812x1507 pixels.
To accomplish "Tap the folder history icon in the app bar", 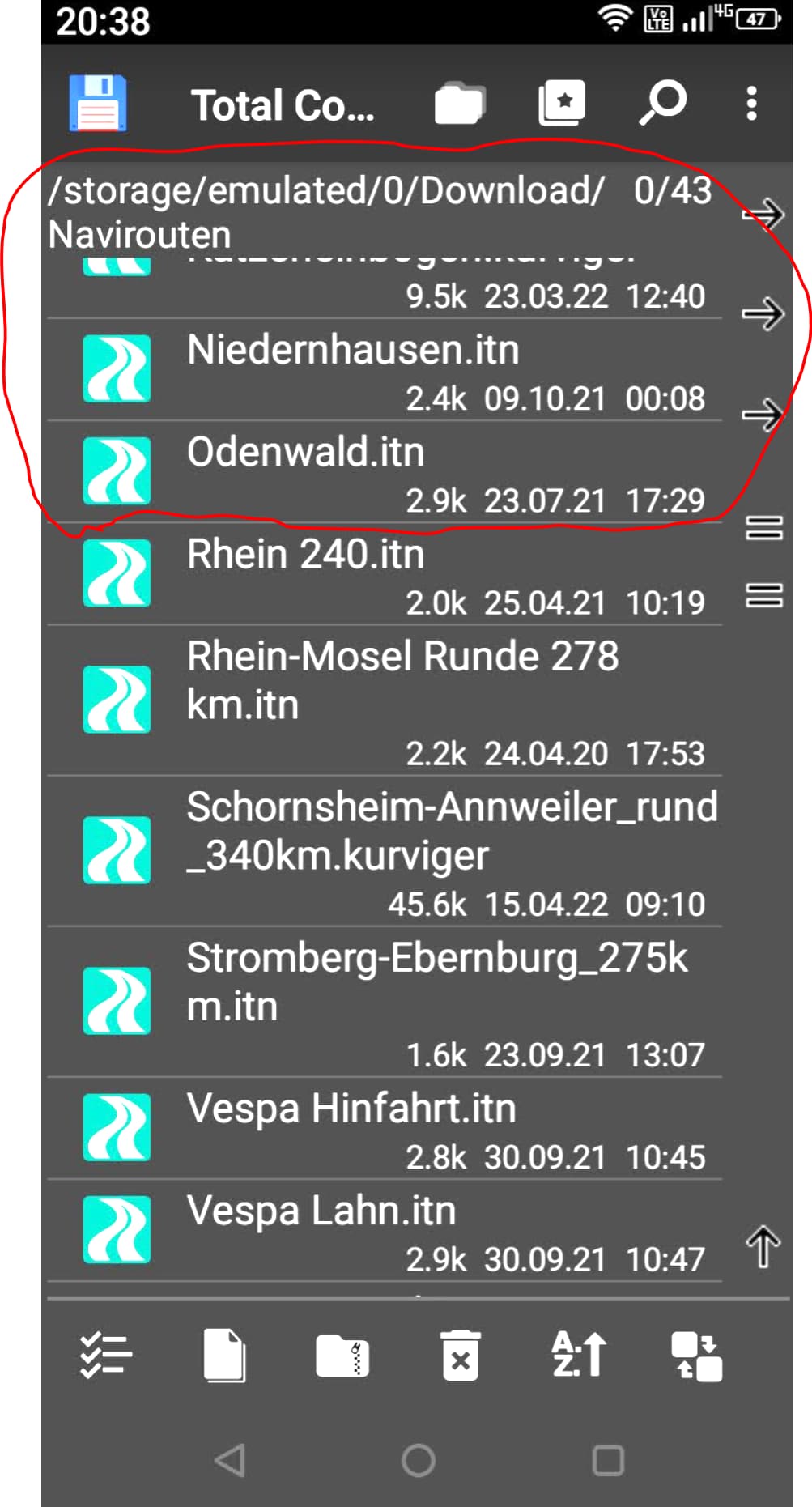I will [459, 103].
